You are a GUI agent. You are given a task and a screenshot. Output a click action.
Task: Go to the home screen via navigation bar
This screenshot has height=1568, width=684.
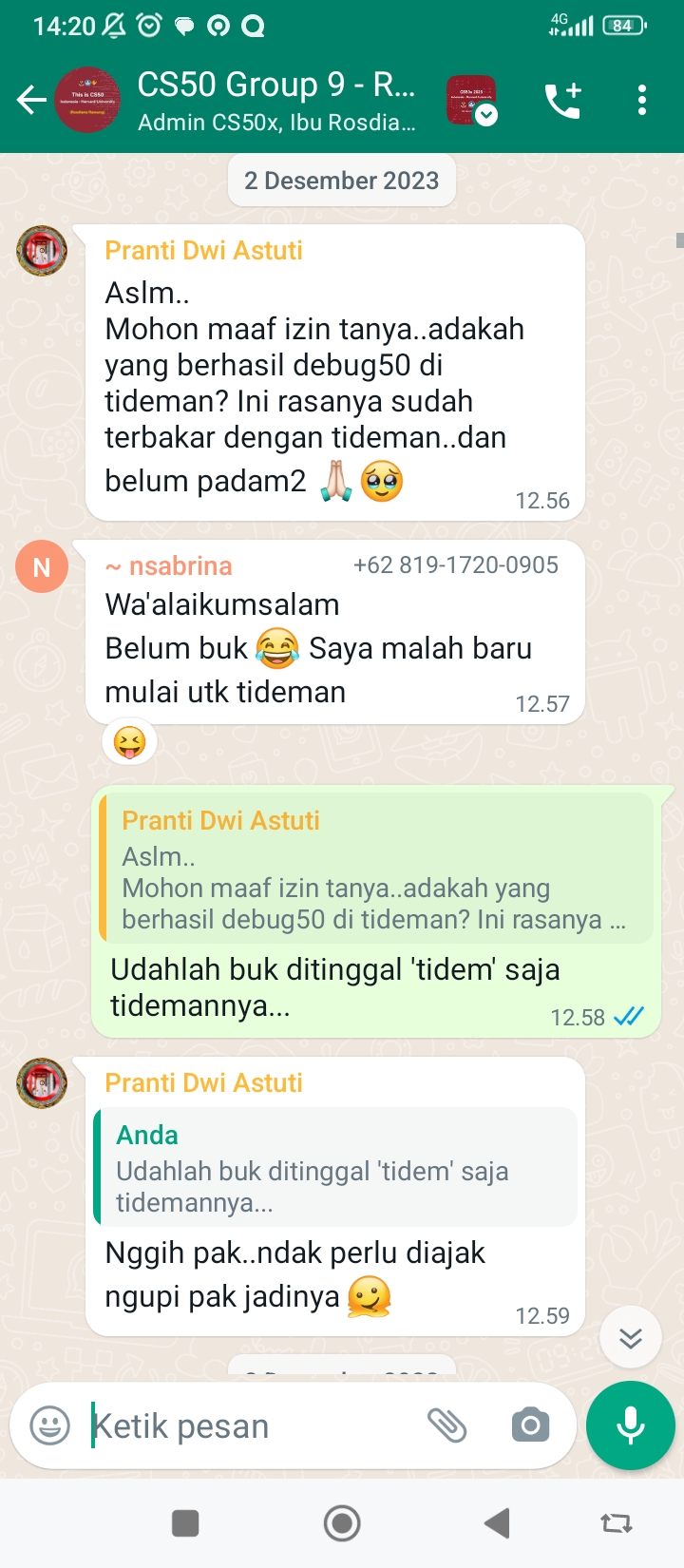tap(342, 1523)
